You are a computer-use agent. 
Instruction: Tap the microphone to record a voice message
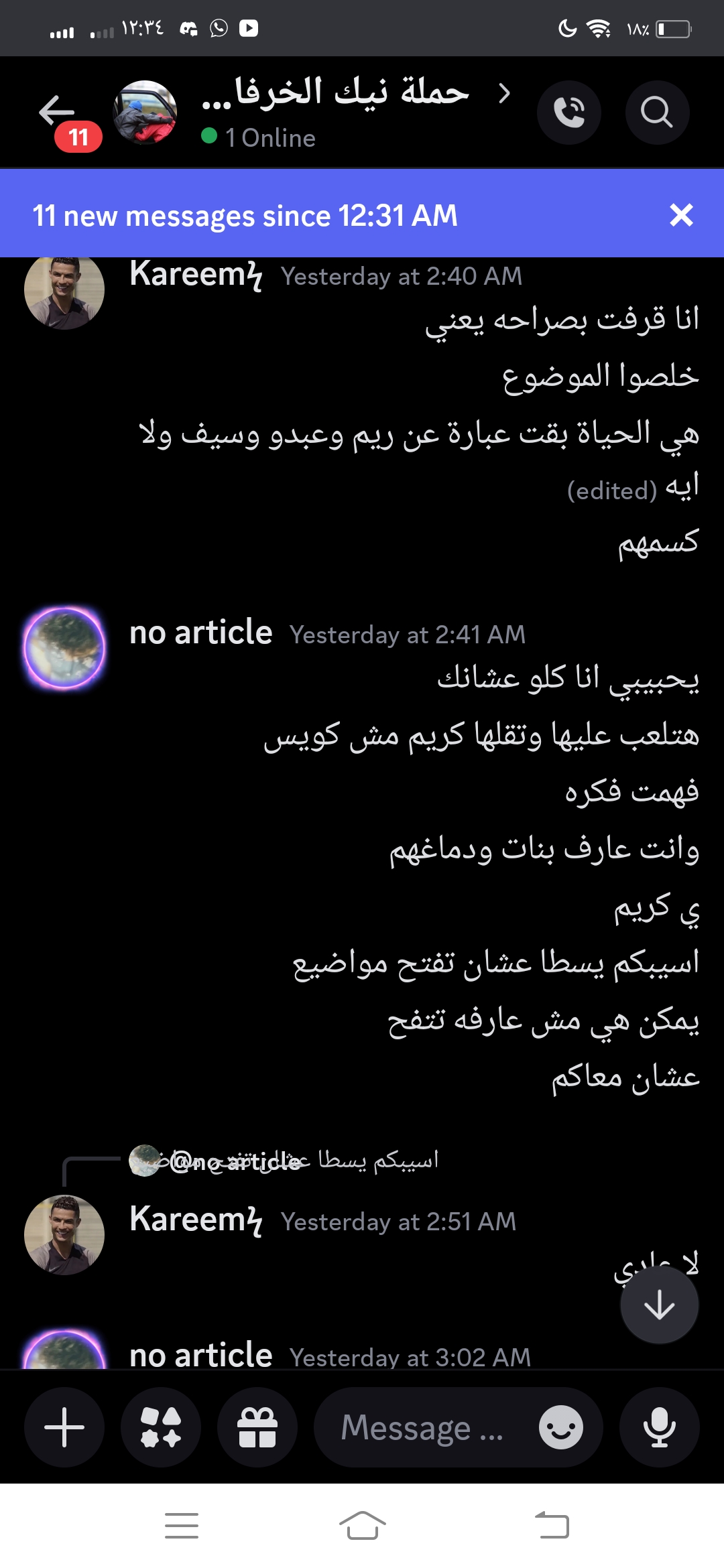(659, 1427)
